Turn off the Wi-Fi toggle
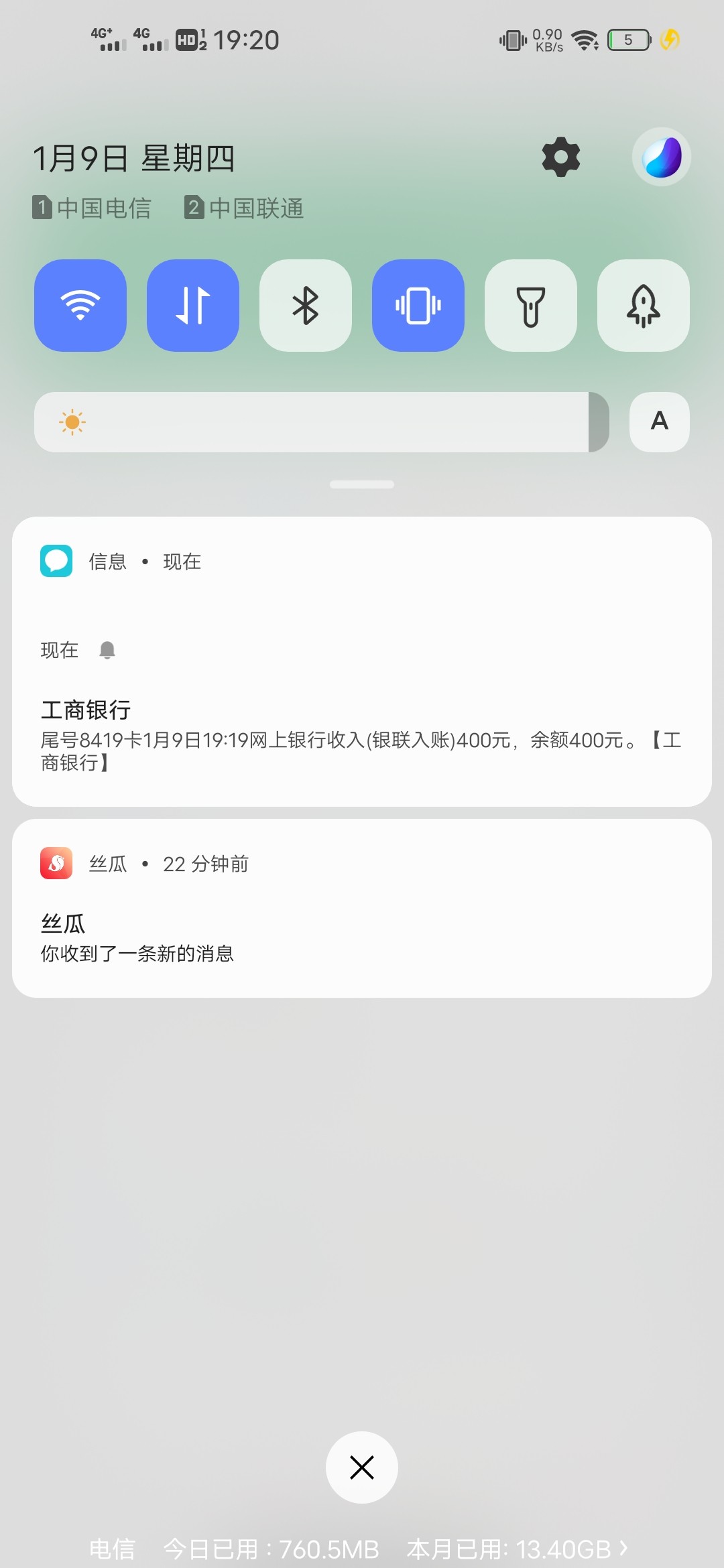 point(80,306)
